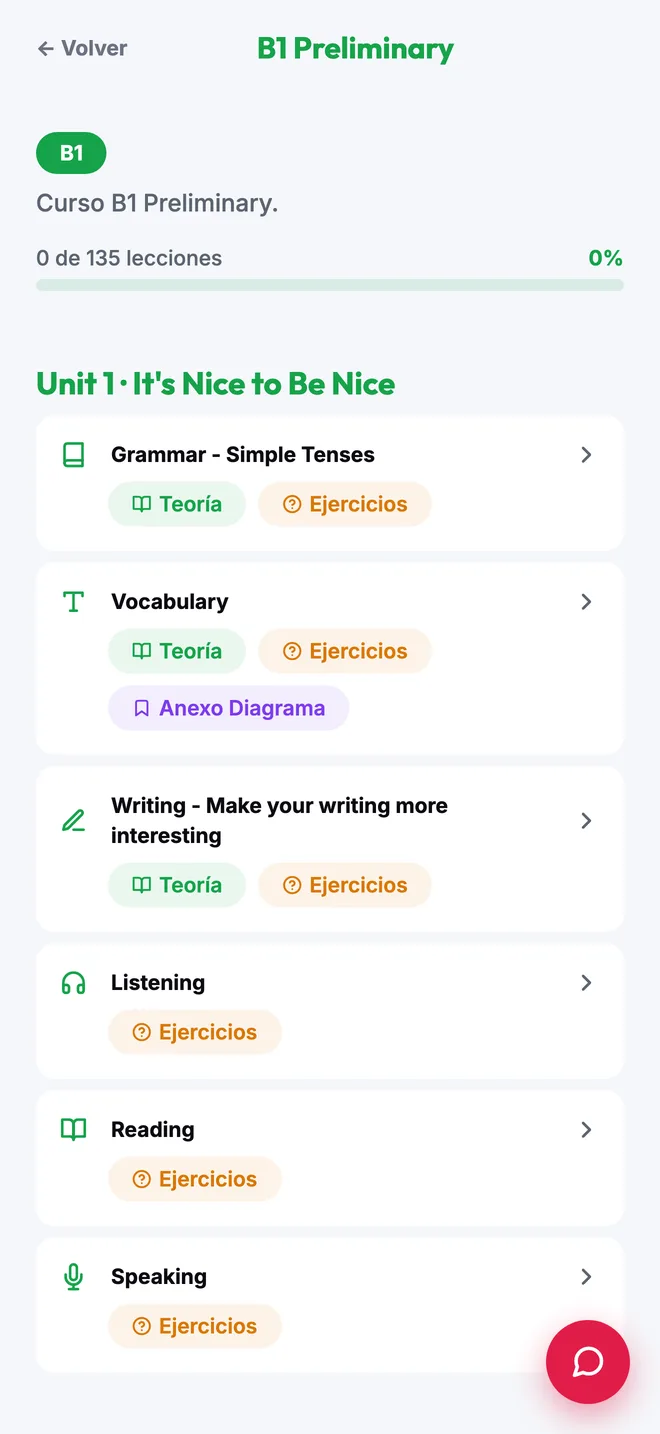The image size is (660, 1434).
Task: Open the Reading card chevron
Action: coord(587,1130)
